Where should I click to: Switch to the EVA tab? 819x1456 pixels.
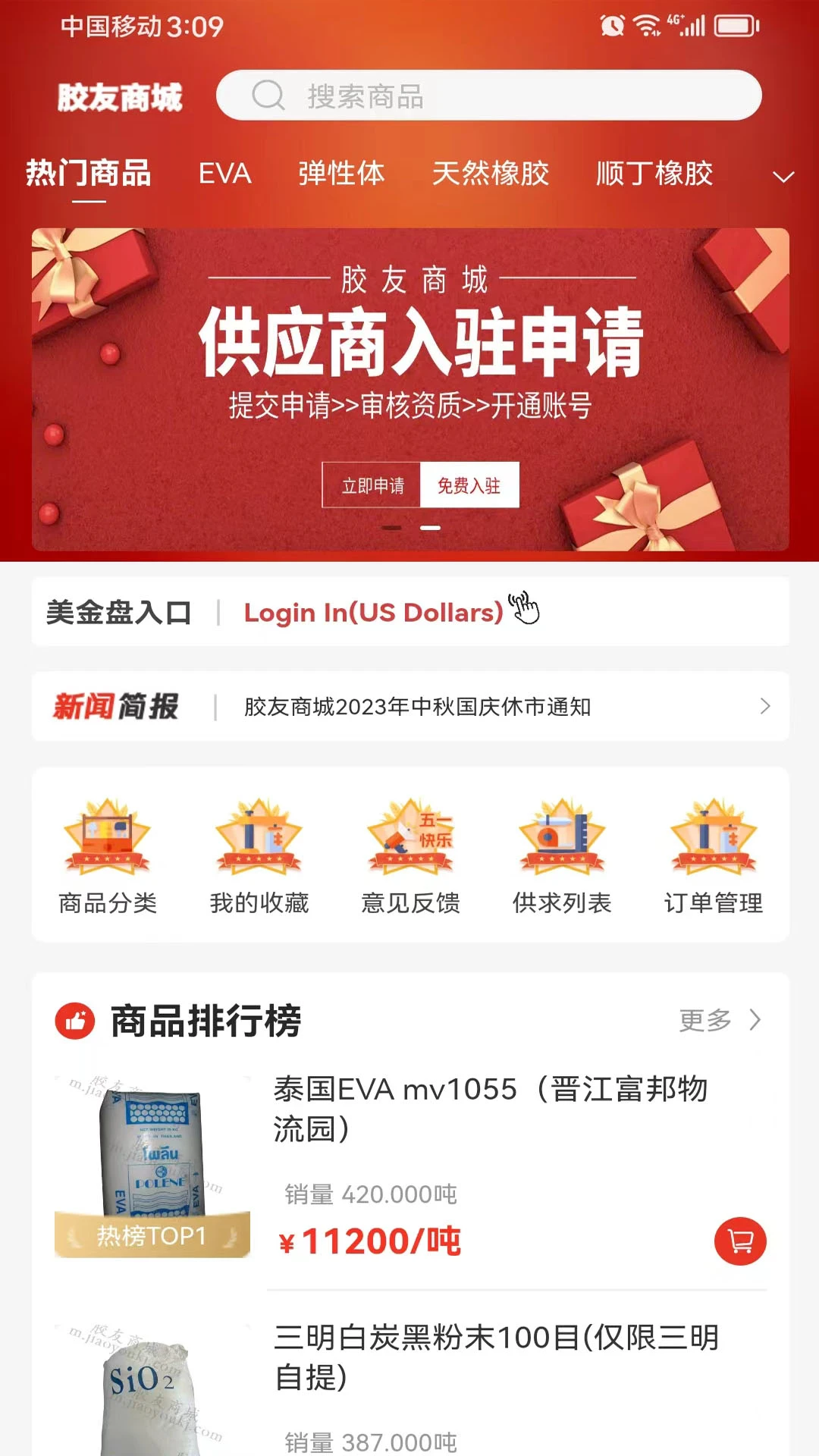click(224, 174)
